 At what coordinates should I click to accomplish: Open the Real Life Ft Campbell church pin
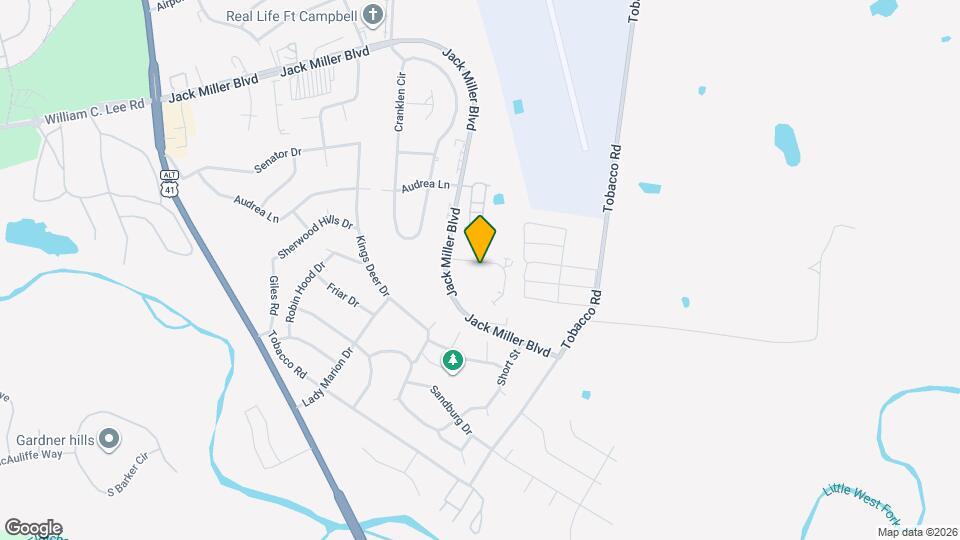click(372, 15)
